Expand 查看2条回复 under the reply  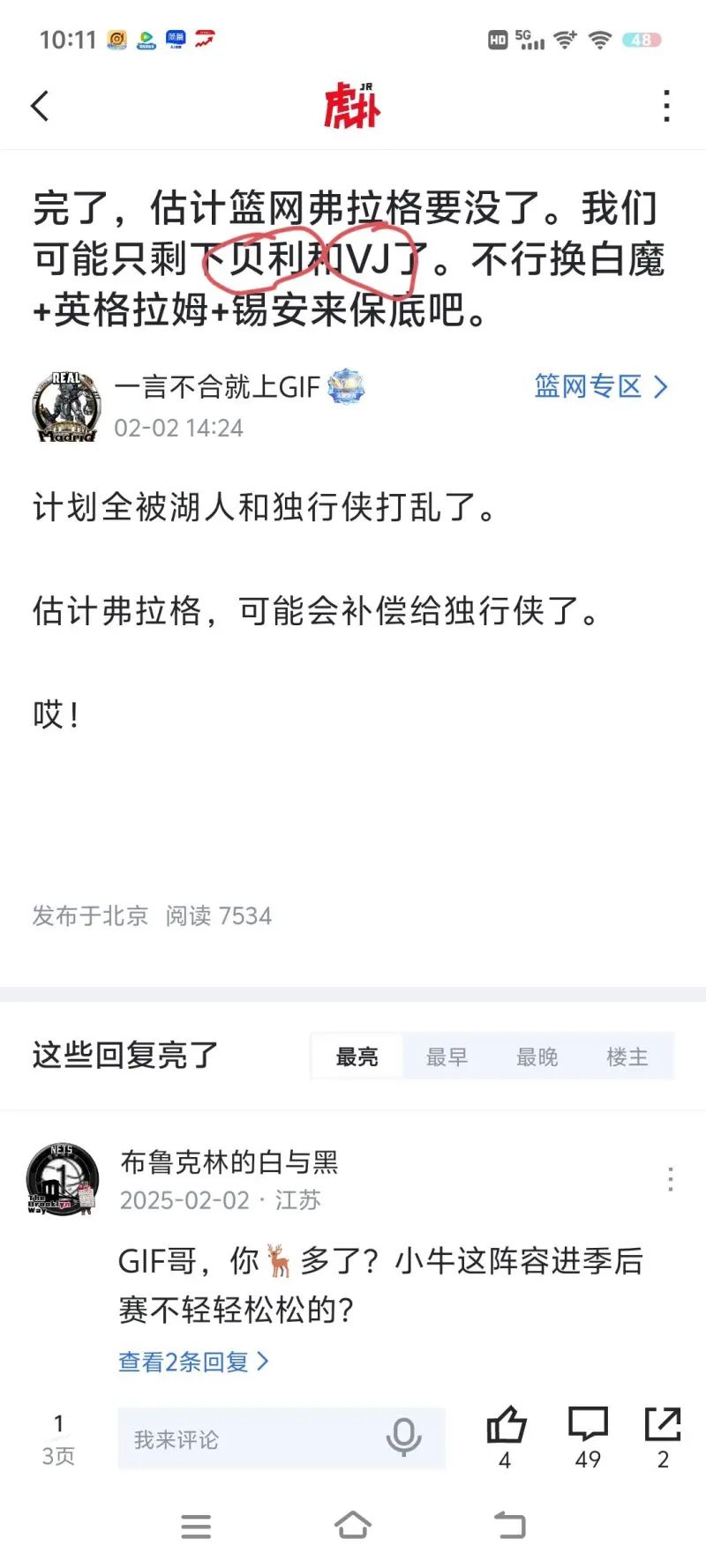(192, 1362)
